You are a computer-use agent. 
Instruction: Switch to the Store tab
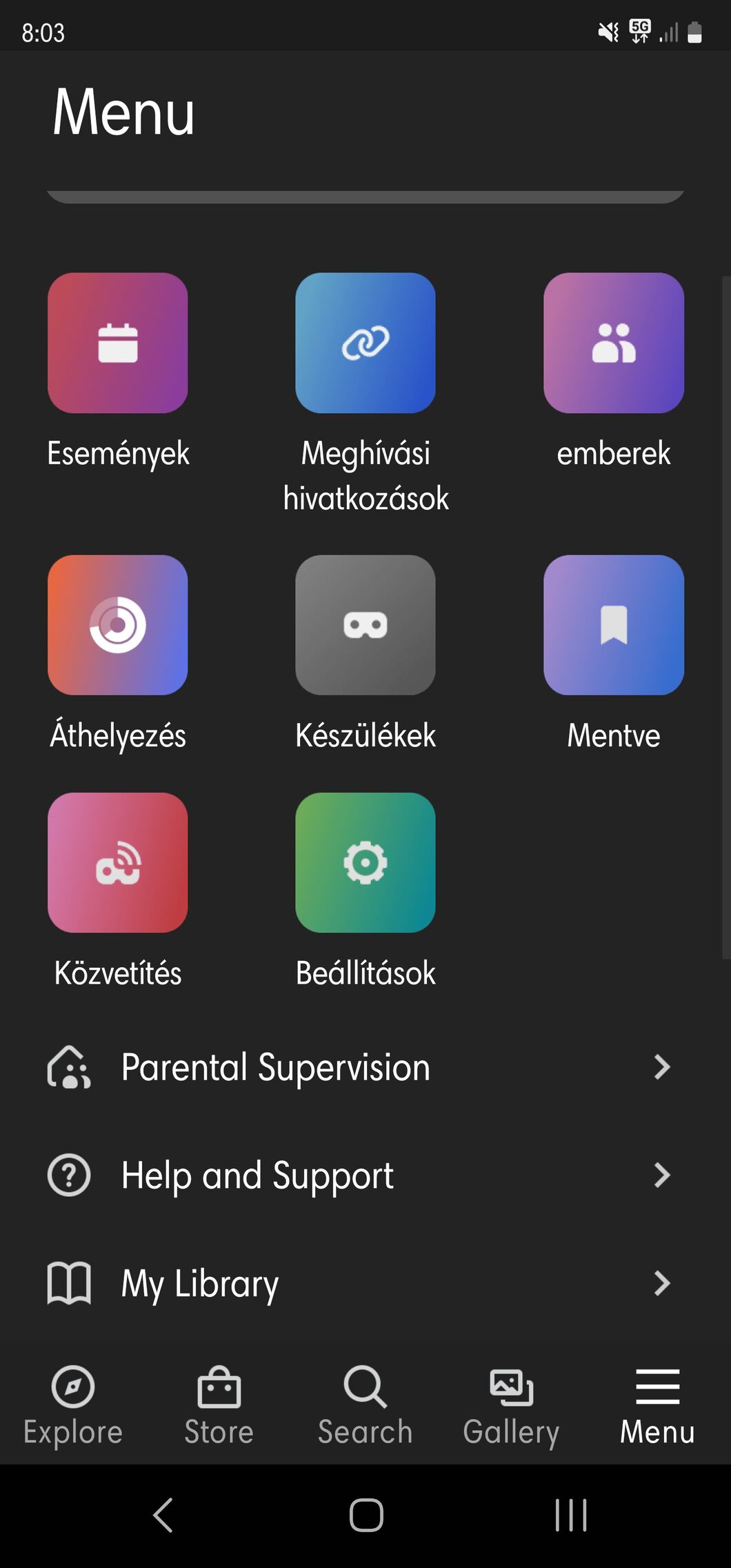(x=219, y=1405)
